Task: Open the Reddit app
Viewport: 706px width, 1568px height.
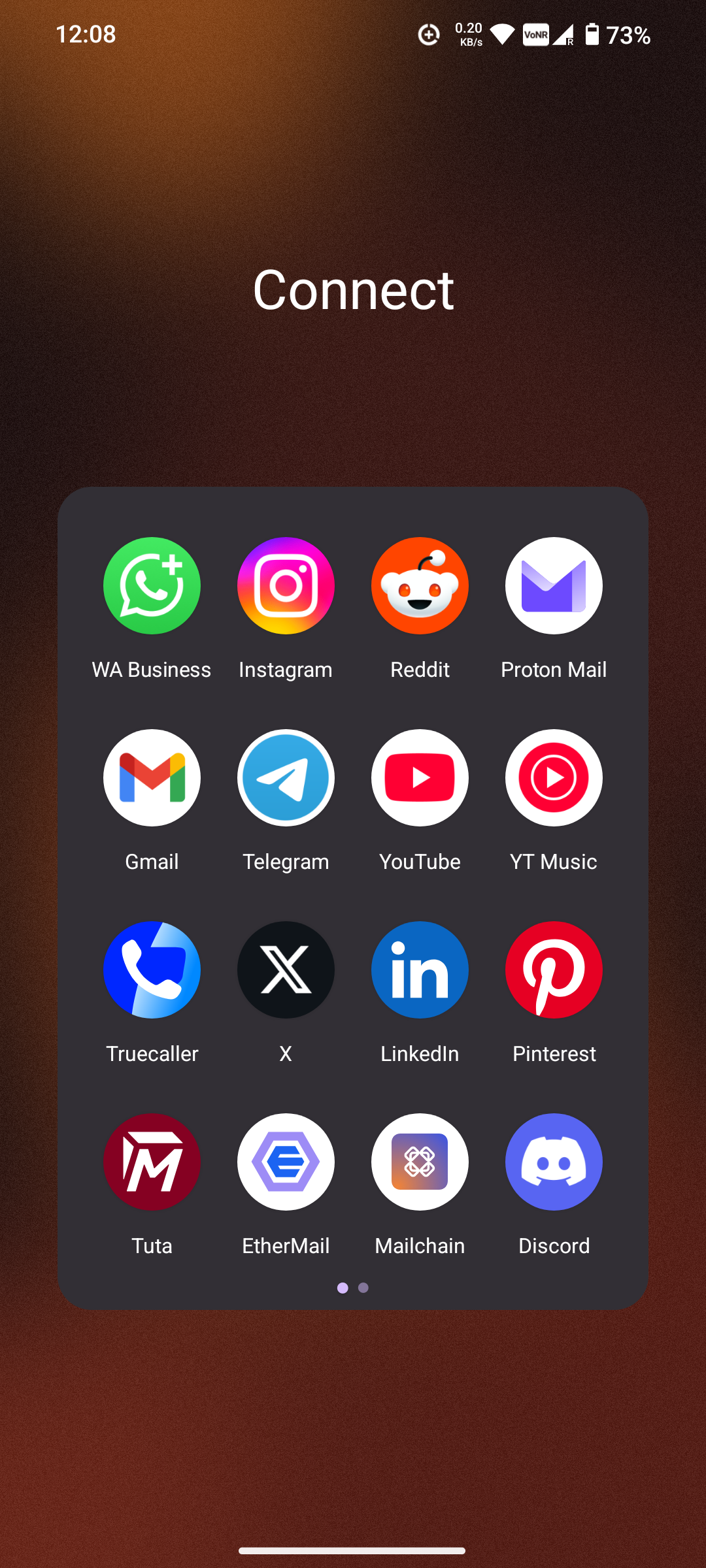Action: pos(420,585)
